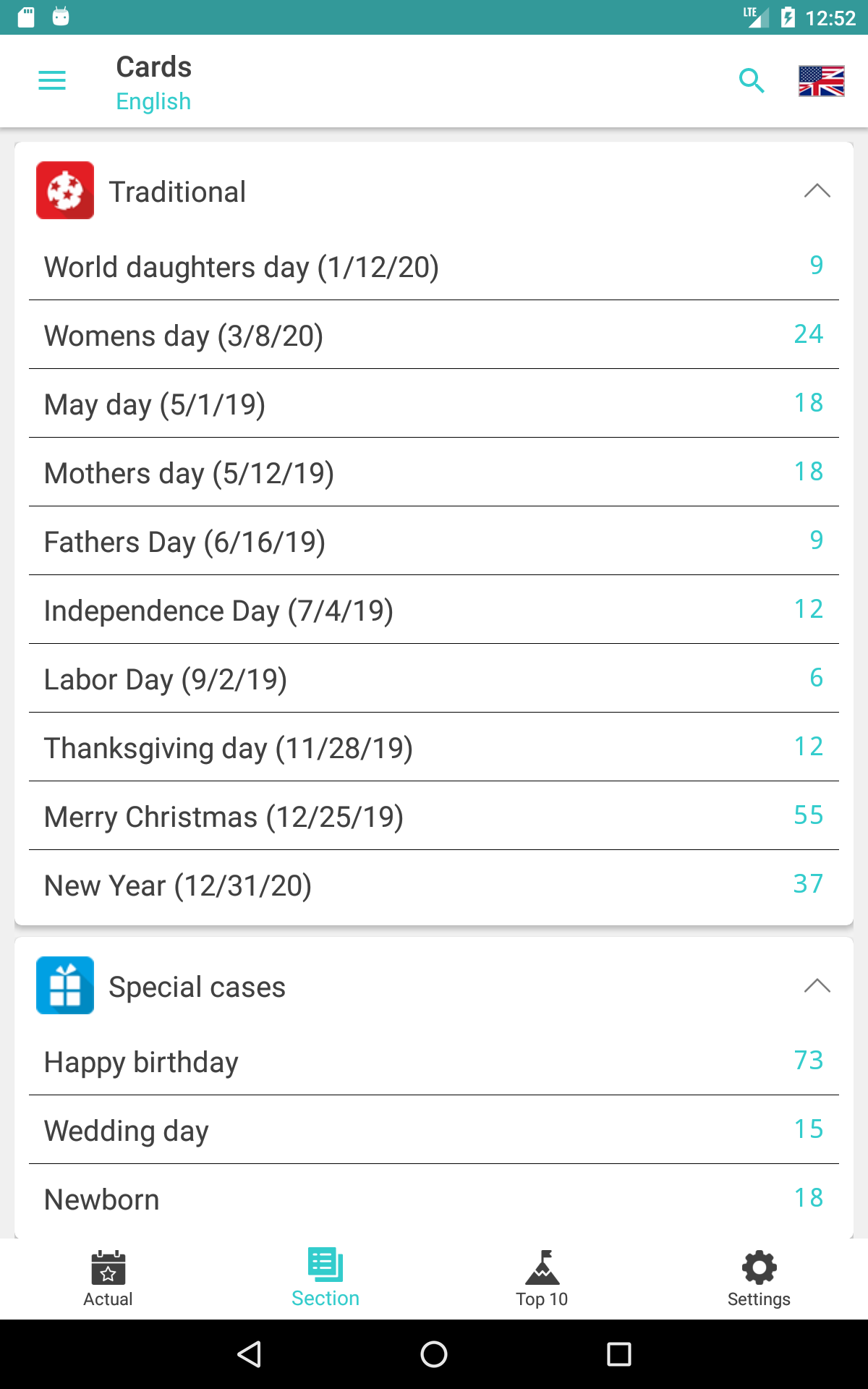
Task: Open World daughters day cards
Action: point(434,266)
